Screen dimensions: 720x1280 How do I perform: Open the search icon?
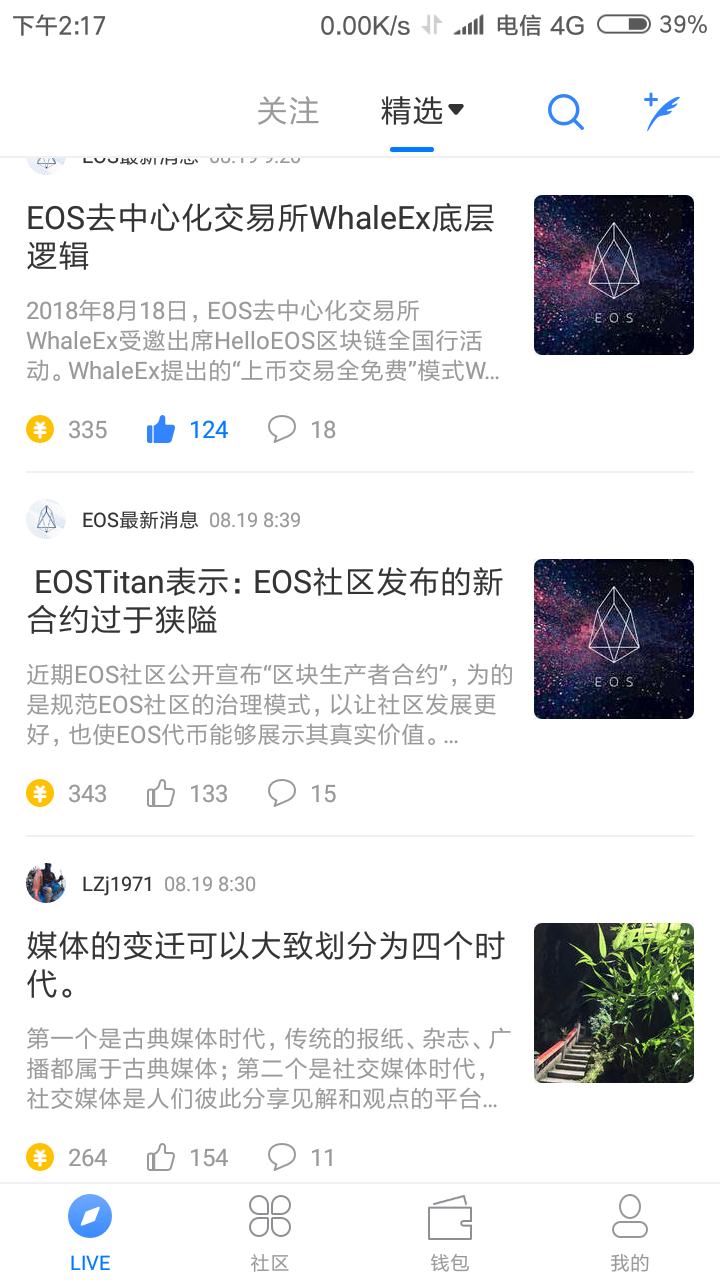point(565,112)
